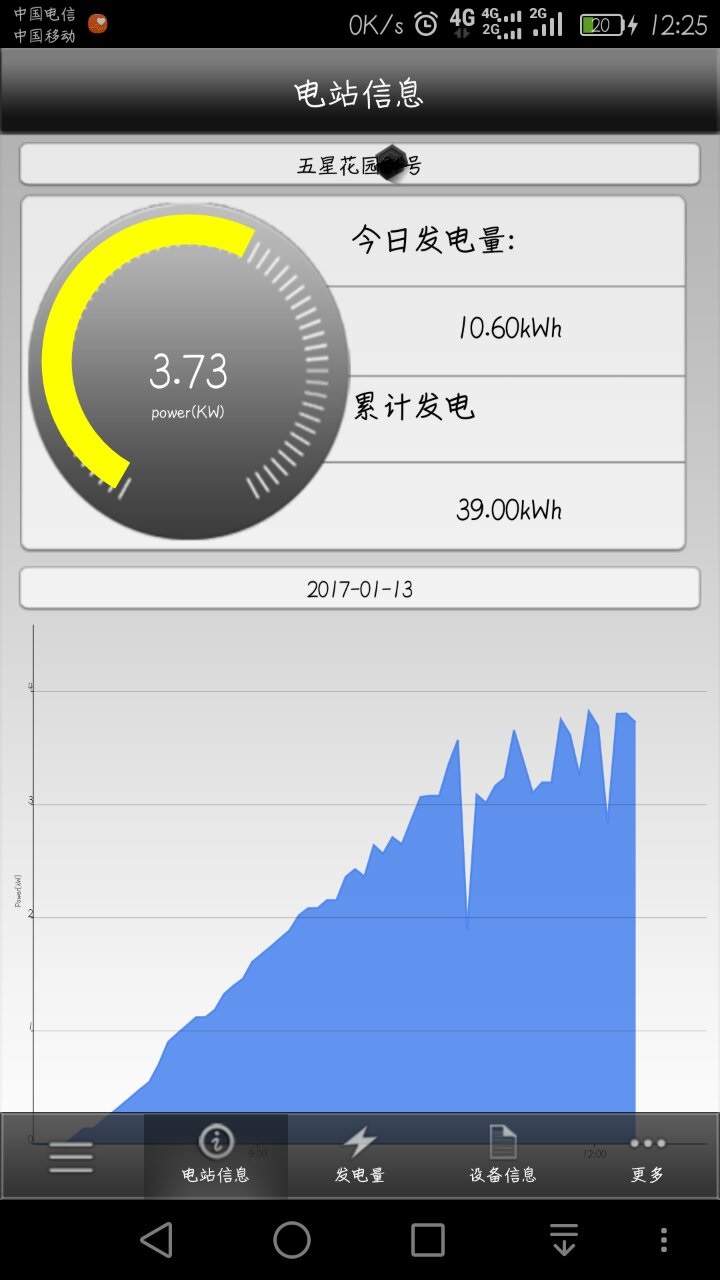
Task: Go back with system back button
Action: pyautogui.click(x=156, y=1240)
